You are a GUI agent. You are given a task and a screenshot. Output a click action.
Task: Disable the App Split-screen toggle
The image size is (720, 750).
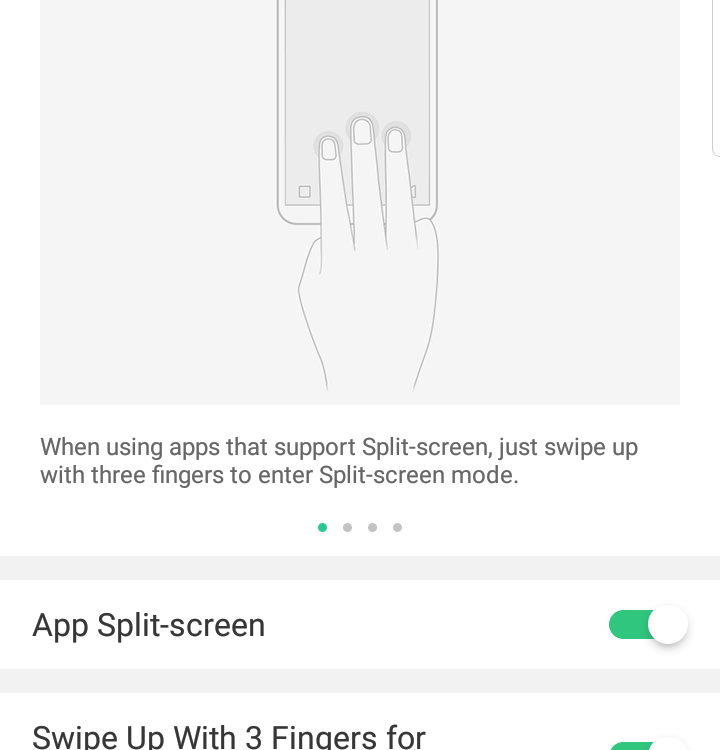(648, 626)
